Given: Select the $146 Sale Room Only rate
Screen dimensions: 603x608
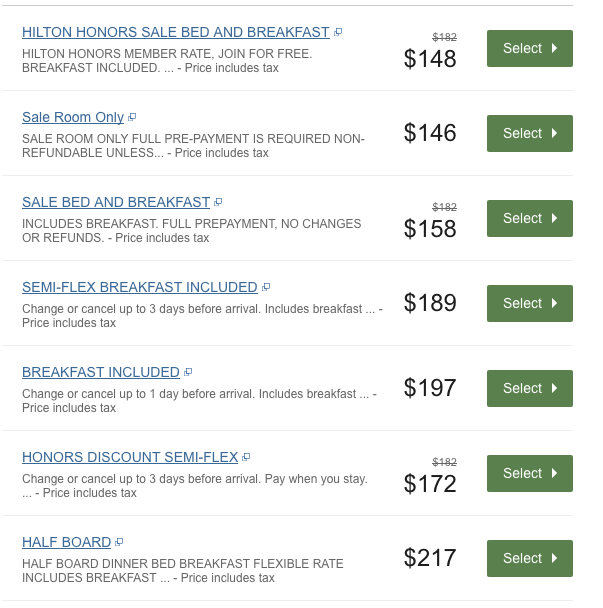Looking at the screenshot, I should point(529,133).
